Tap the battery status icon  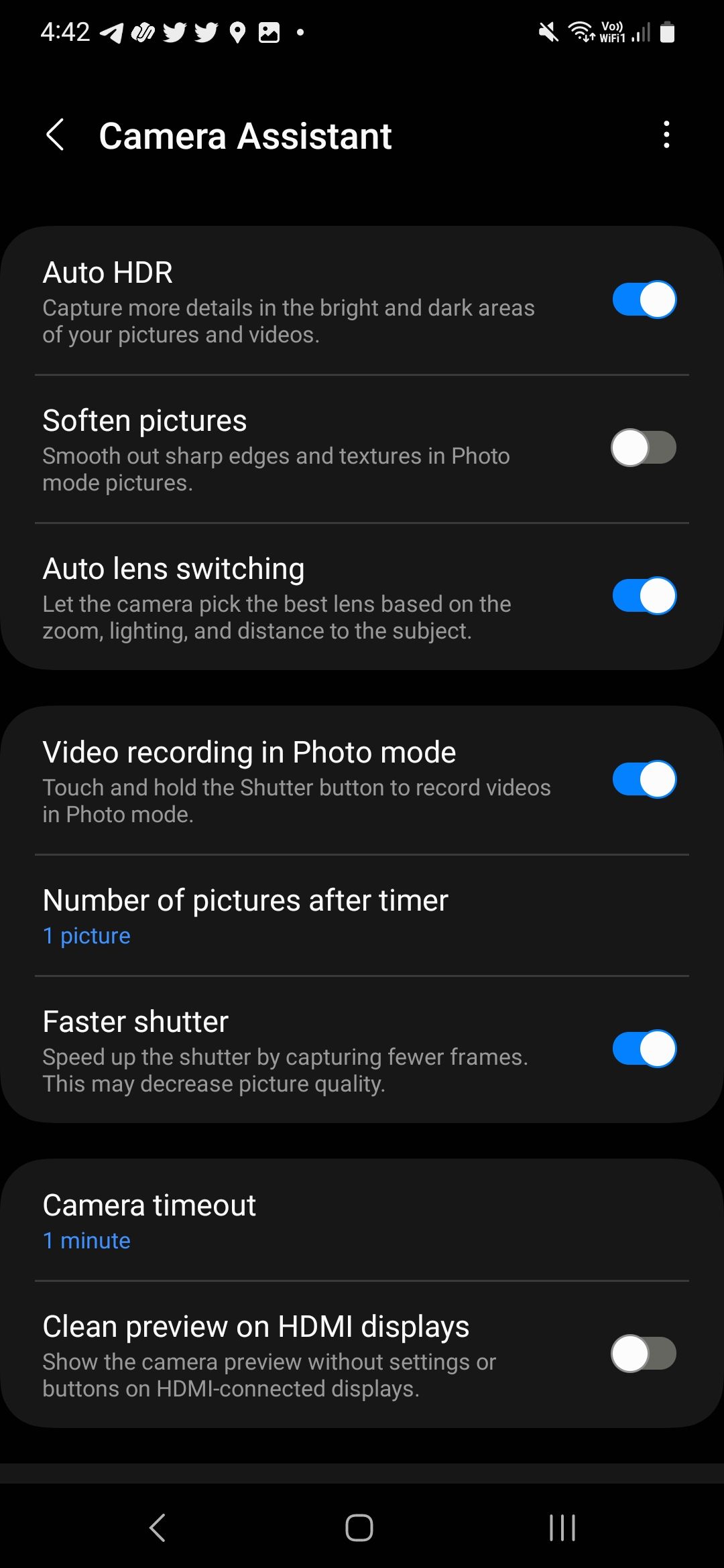click(668, 31)
